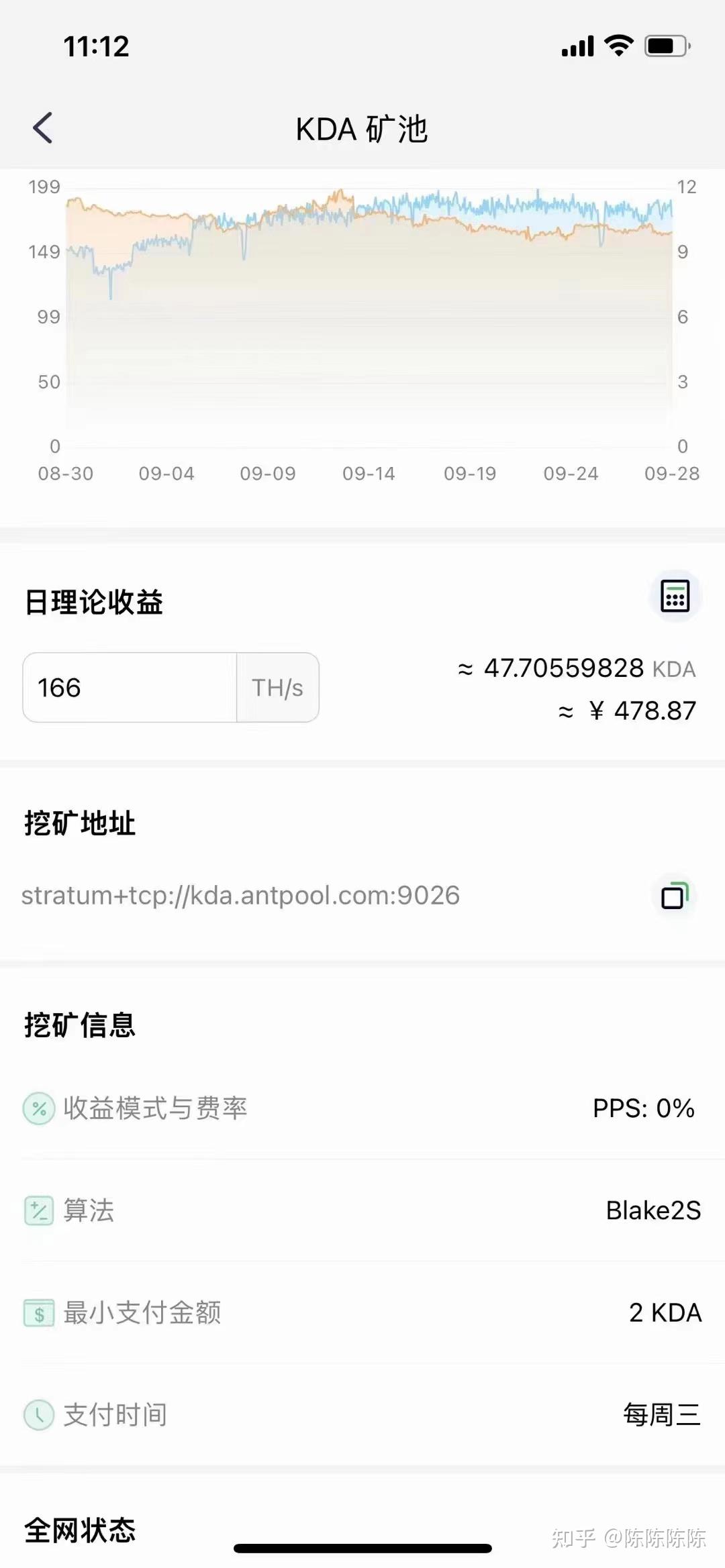The height and width of the screenshot is (1568, 725).
Task: Click the PPS: 0% fee value
Action: click(x=642, y=1108)
